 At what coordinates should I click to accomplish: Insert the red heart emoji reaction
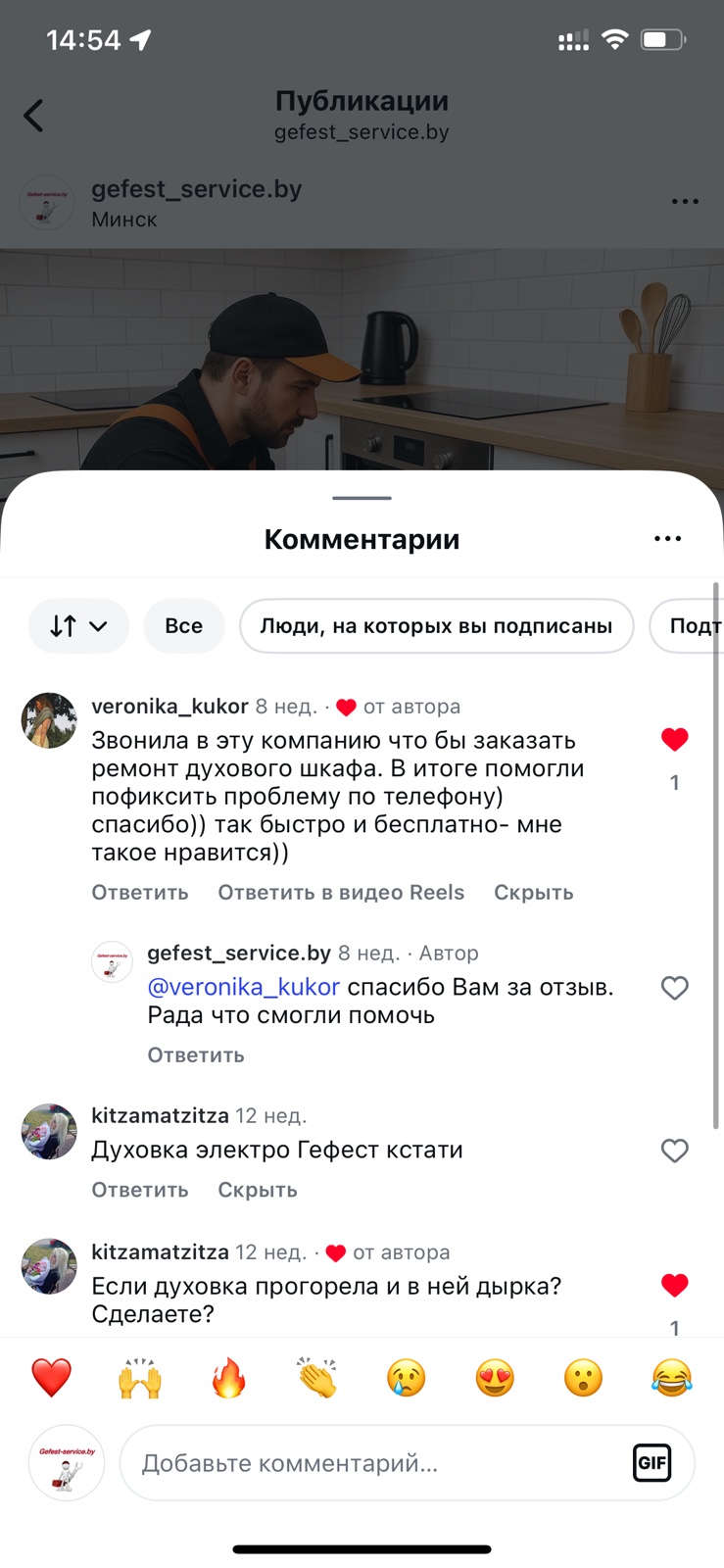coord(52,1379)
